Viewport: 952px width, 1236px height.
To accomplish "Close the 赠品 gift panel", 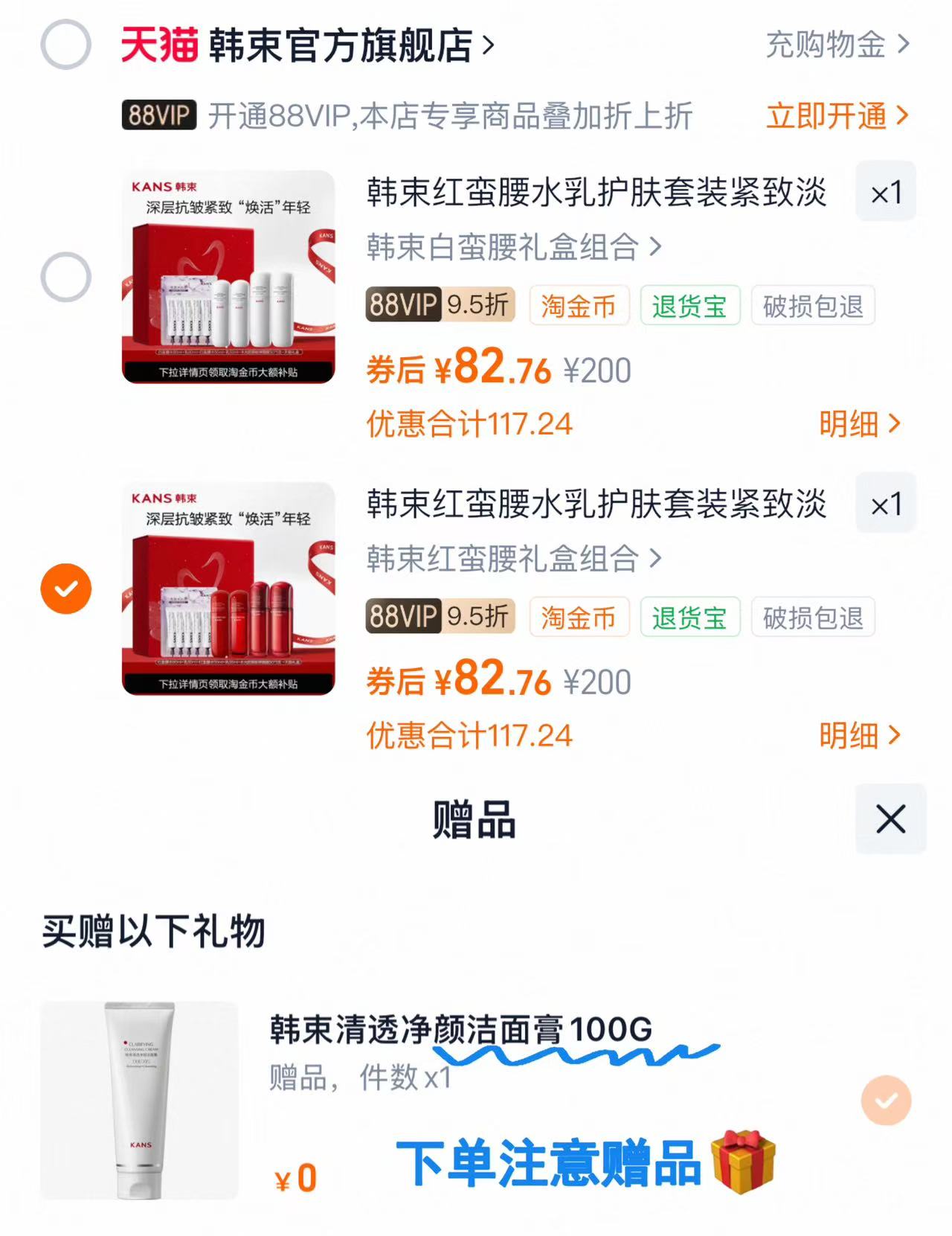I will pyautogui.click(x=890, y=820).
